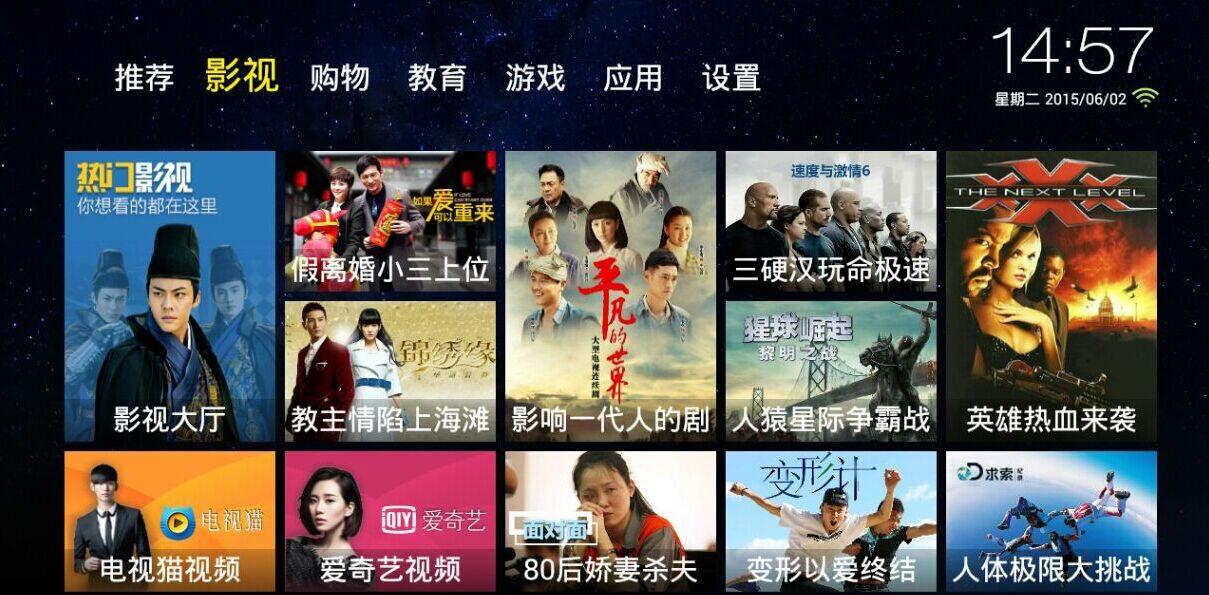Image resolution: width=1209 pixels, height=595 pixels.
Task: Tap the 变形以爱终结 tile
Action: [x=831, y=521]
